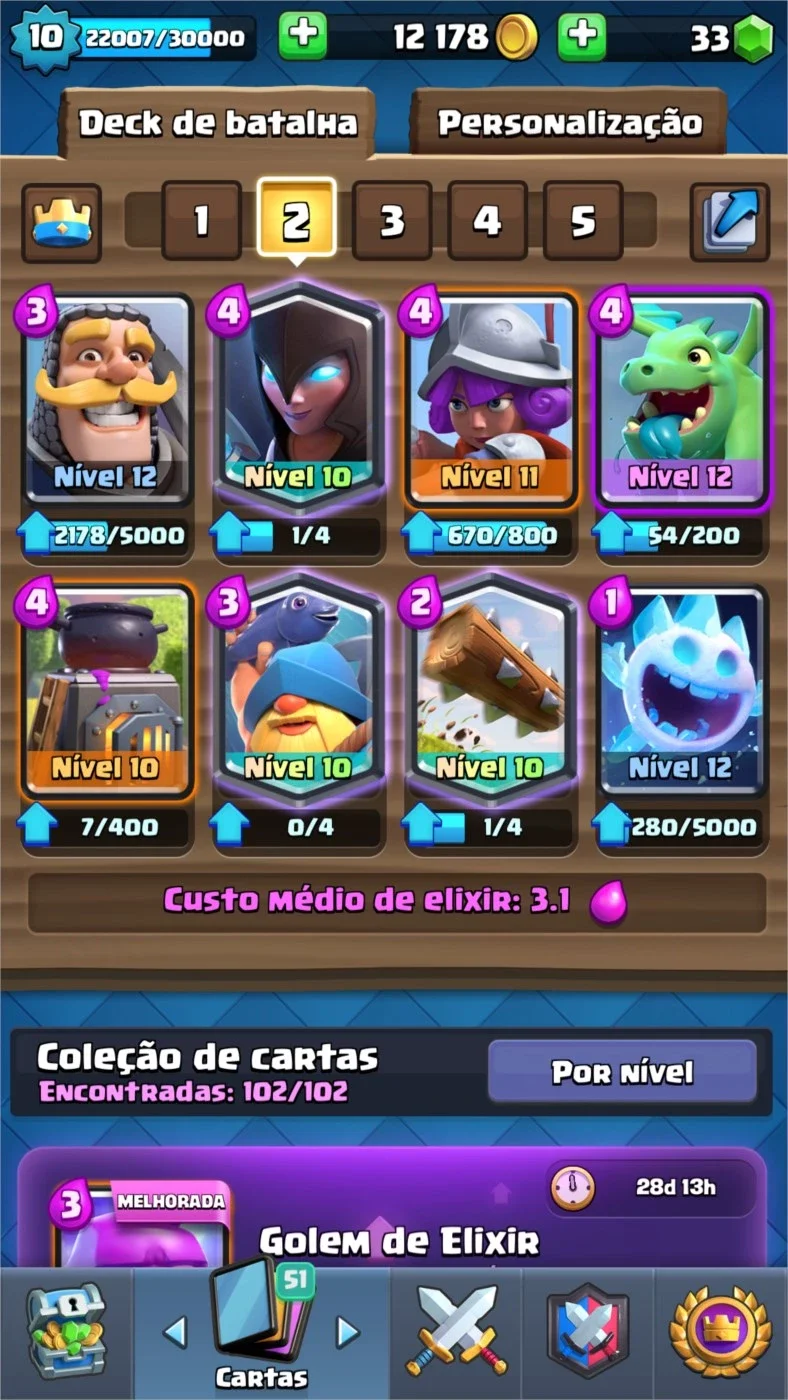This screenshot has height=1400, width=788.
Task: Sort the collection using Por nível button
Action: 622,1072
